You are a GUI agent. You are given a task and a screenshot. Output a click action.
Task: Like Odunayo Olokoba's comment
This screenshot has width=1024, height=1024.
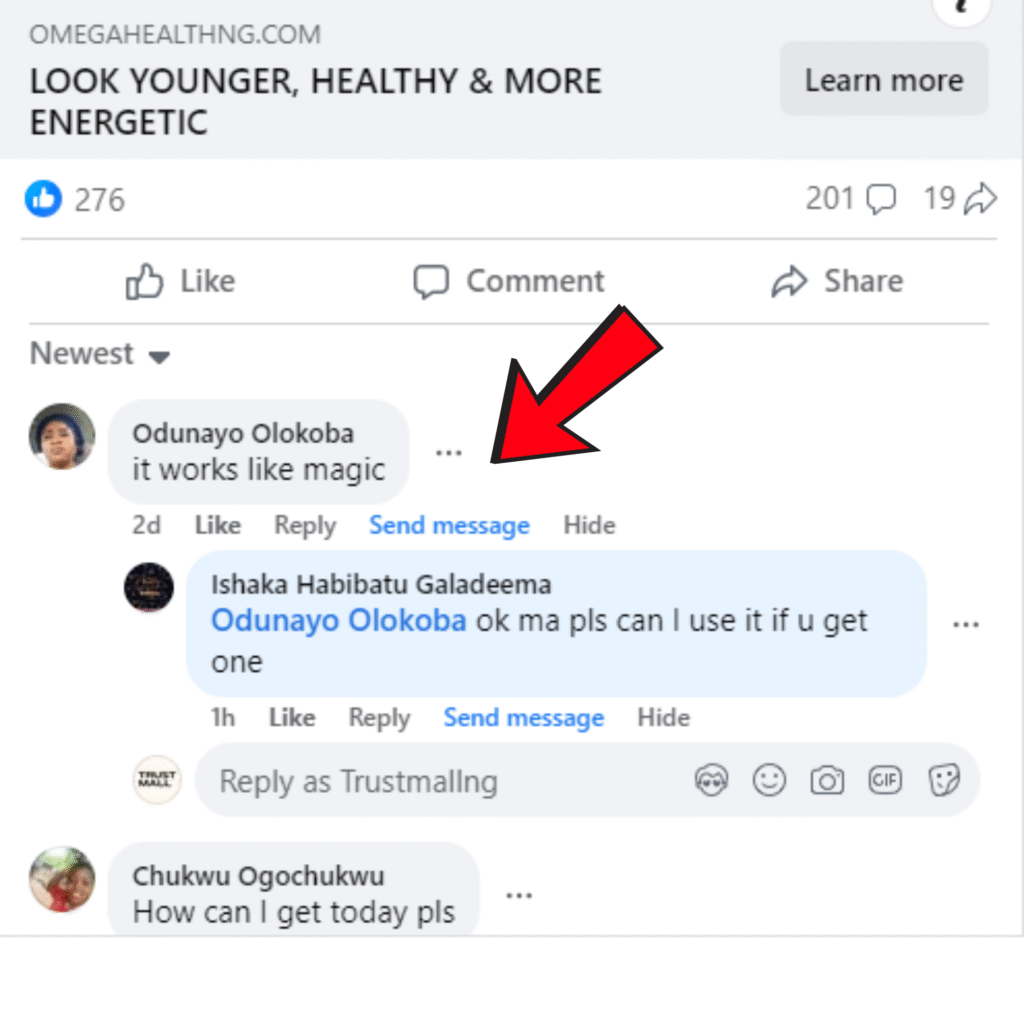[x=217, y=525]
